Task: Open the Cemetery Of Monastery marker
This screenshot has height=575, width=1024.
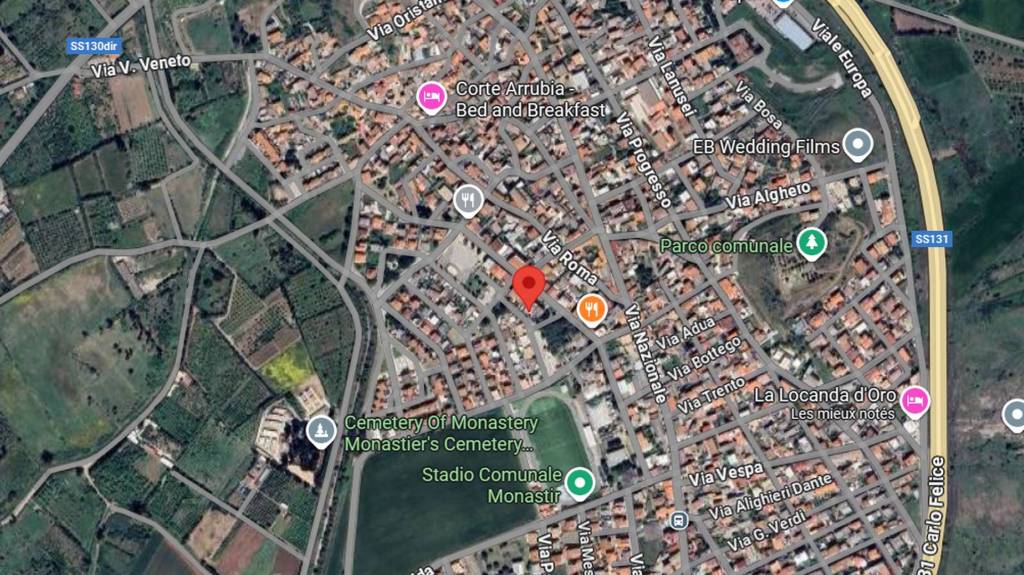Action: pyautogui.click(x=320, y=431)
